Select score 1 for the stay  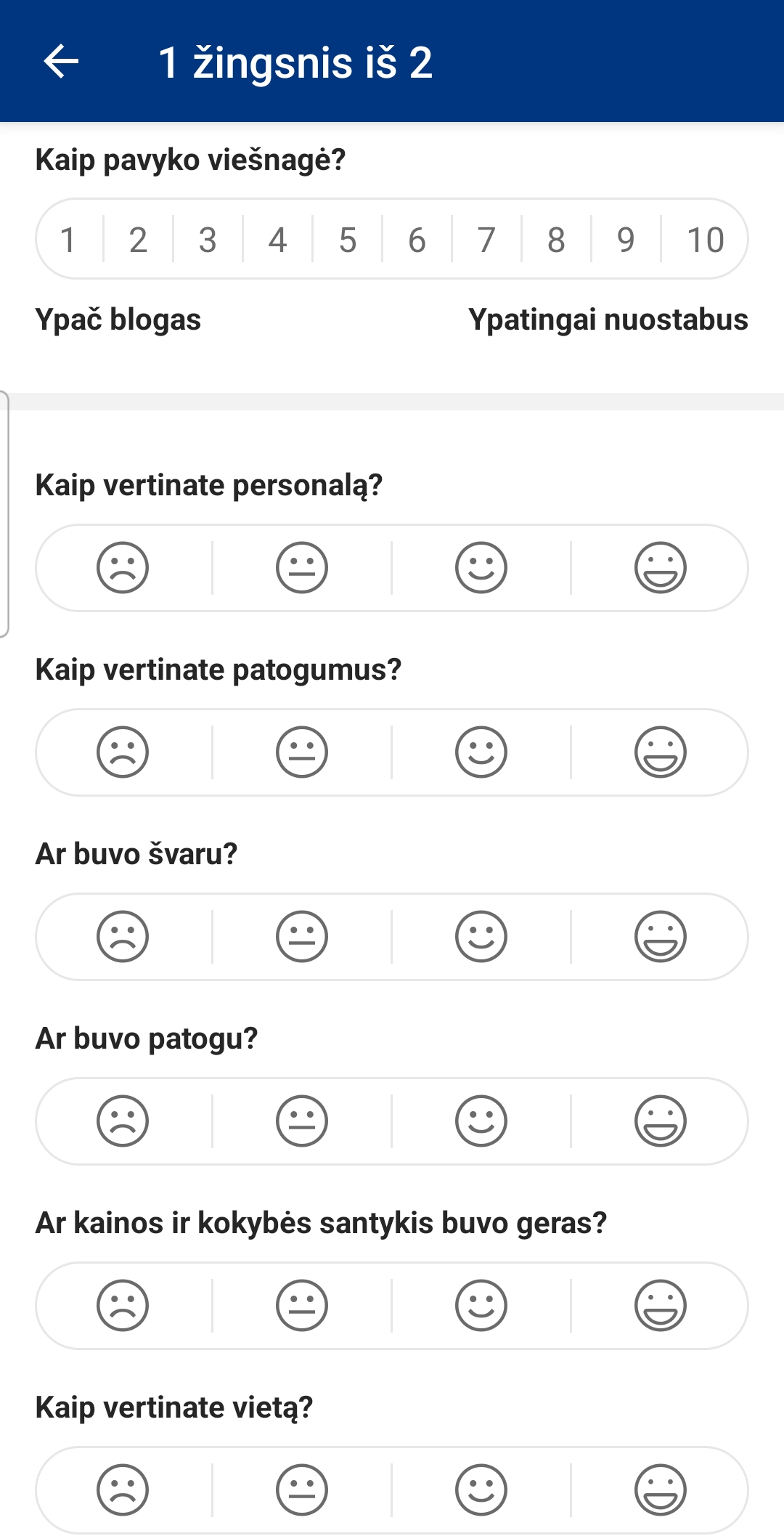point(68,240)
